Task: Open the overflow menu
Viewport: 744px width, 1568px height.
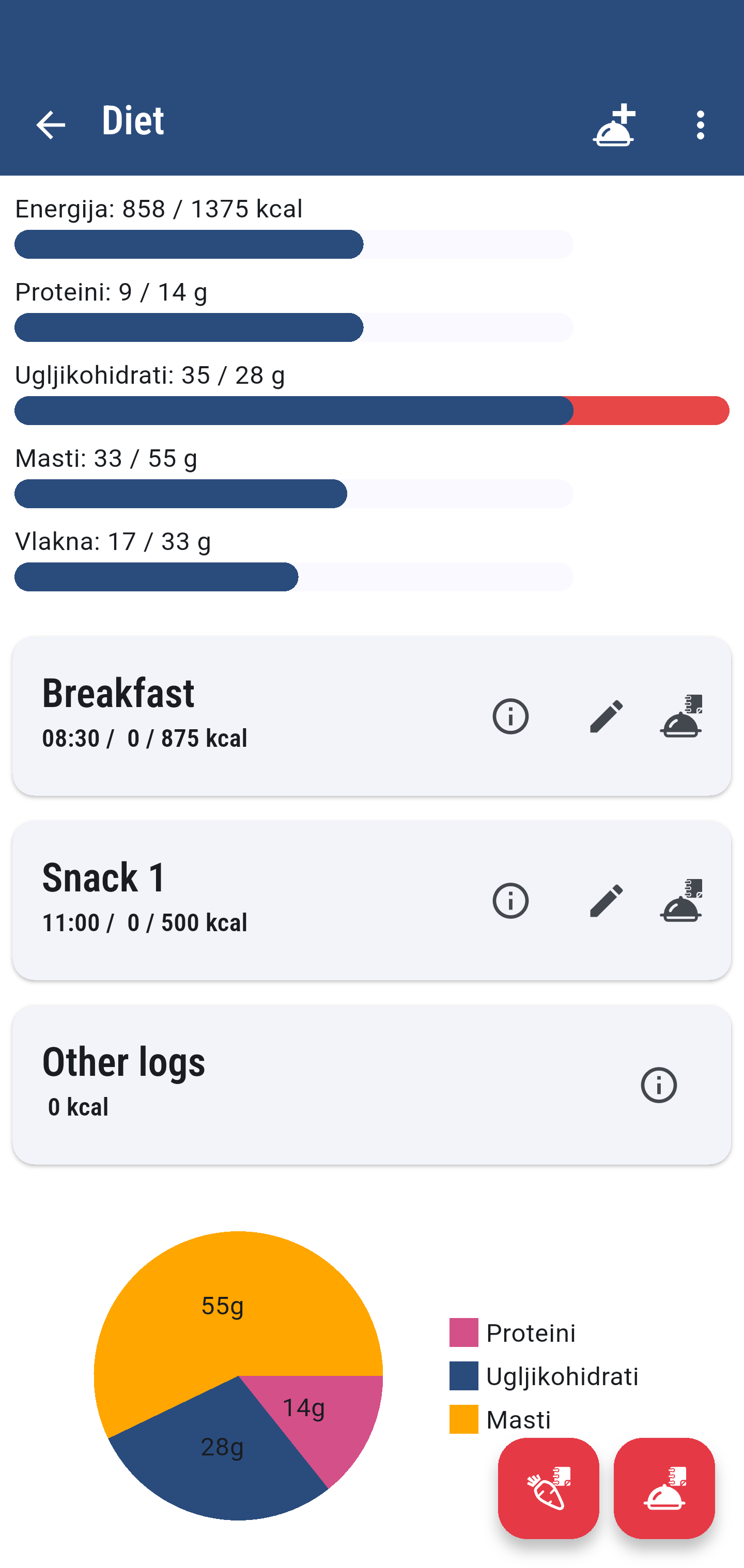Action: 701,125
